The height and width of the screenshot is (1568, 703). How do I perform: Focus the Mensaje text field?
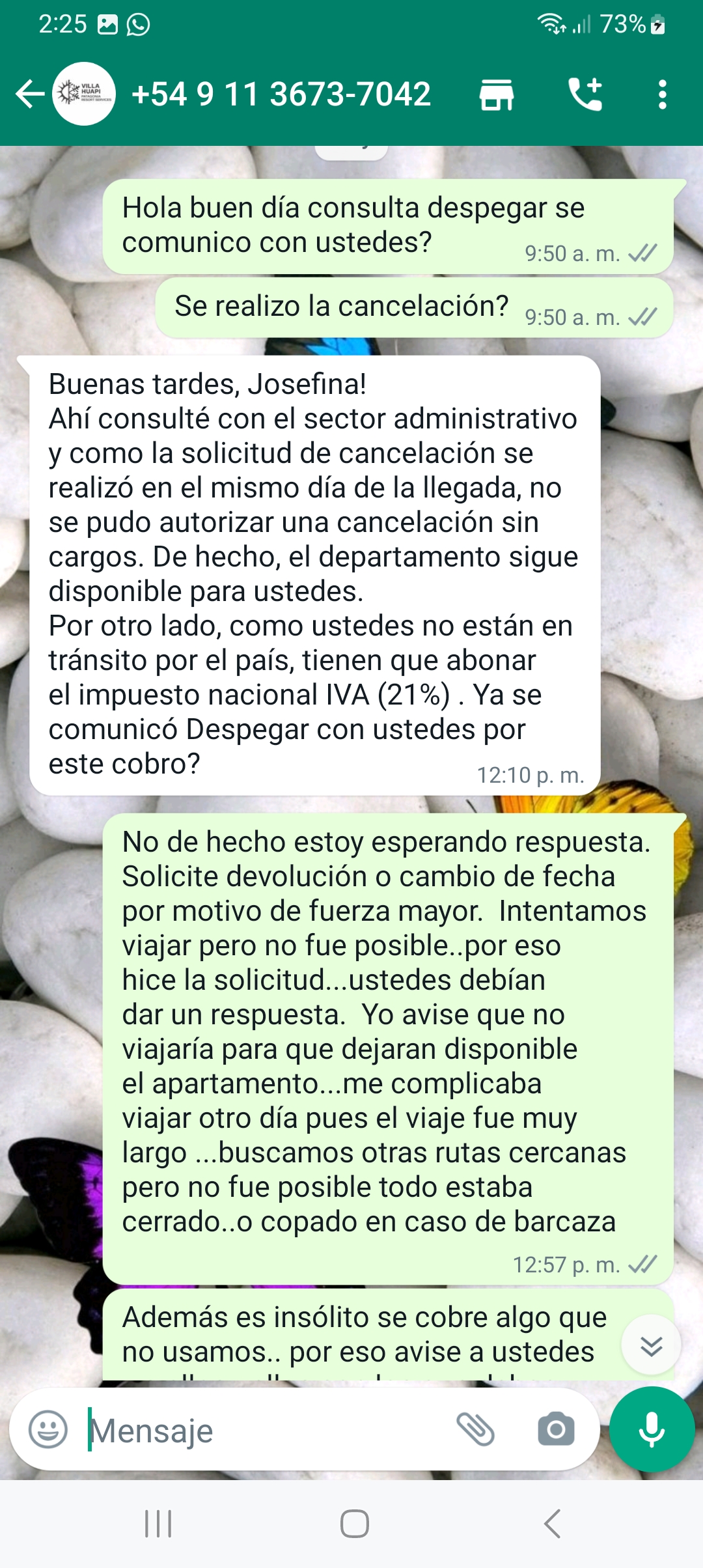pyautogui.click(x=267, y=1431)
